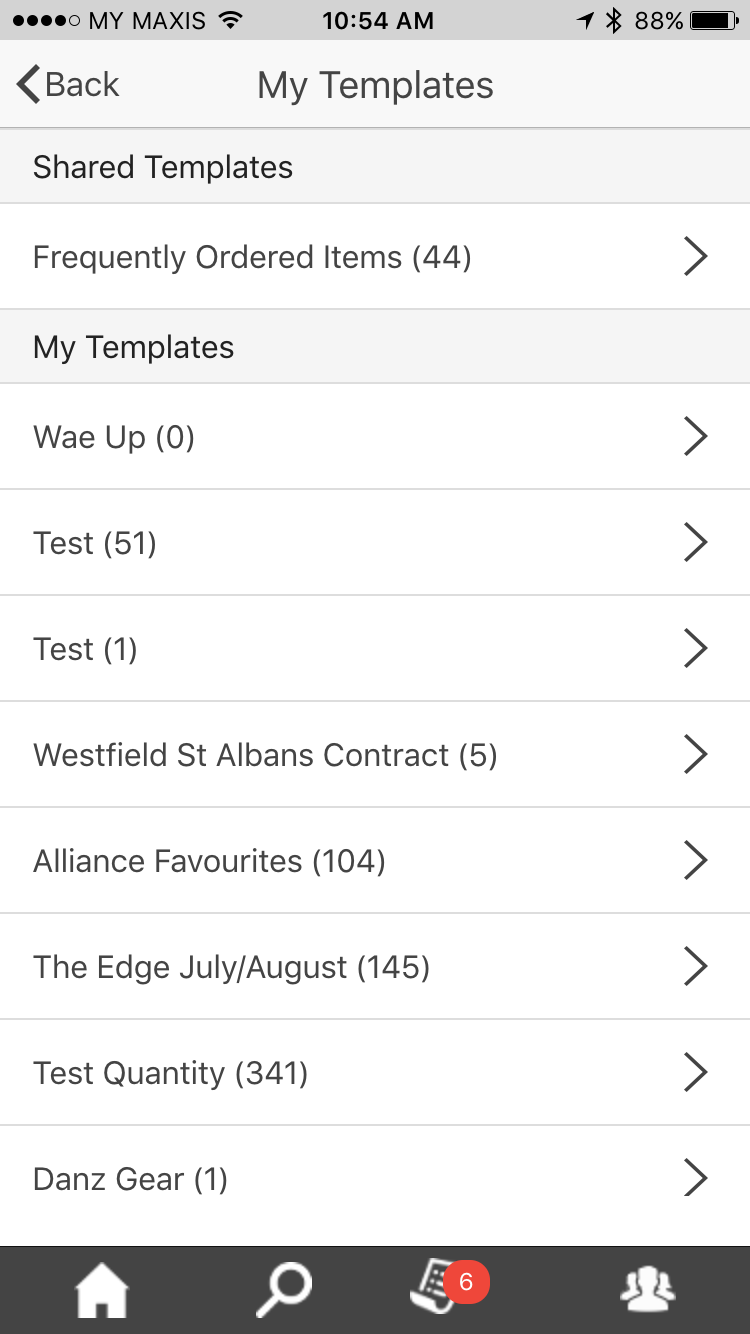750x1334 pixels.
Task: Open the Wae Up (0) template
Action: (x=375, y=437)
